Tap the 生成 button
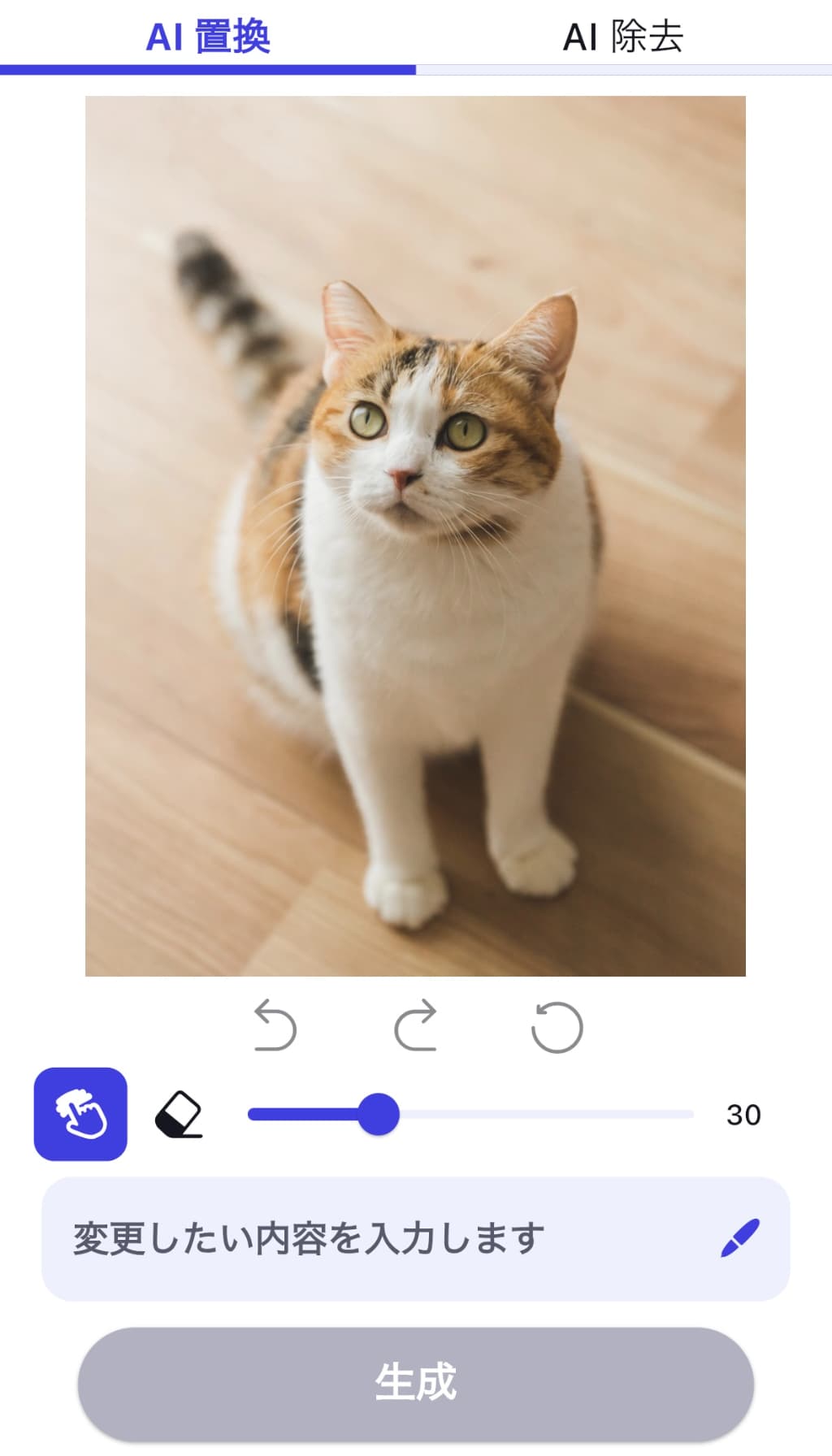The height and width of the screenshot is (1456, 832). coord(415,1383)
